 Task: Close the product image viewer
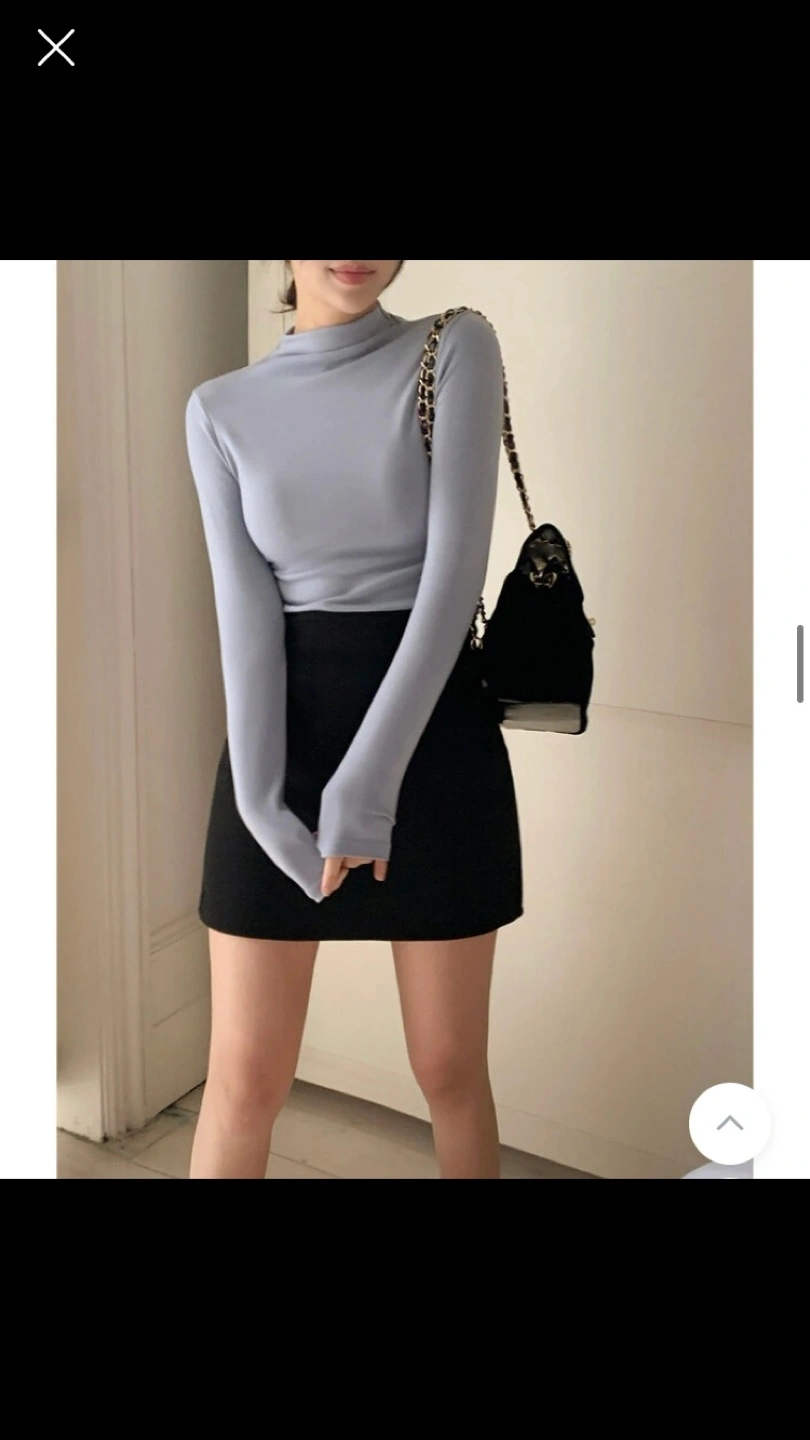coord(56,47)
